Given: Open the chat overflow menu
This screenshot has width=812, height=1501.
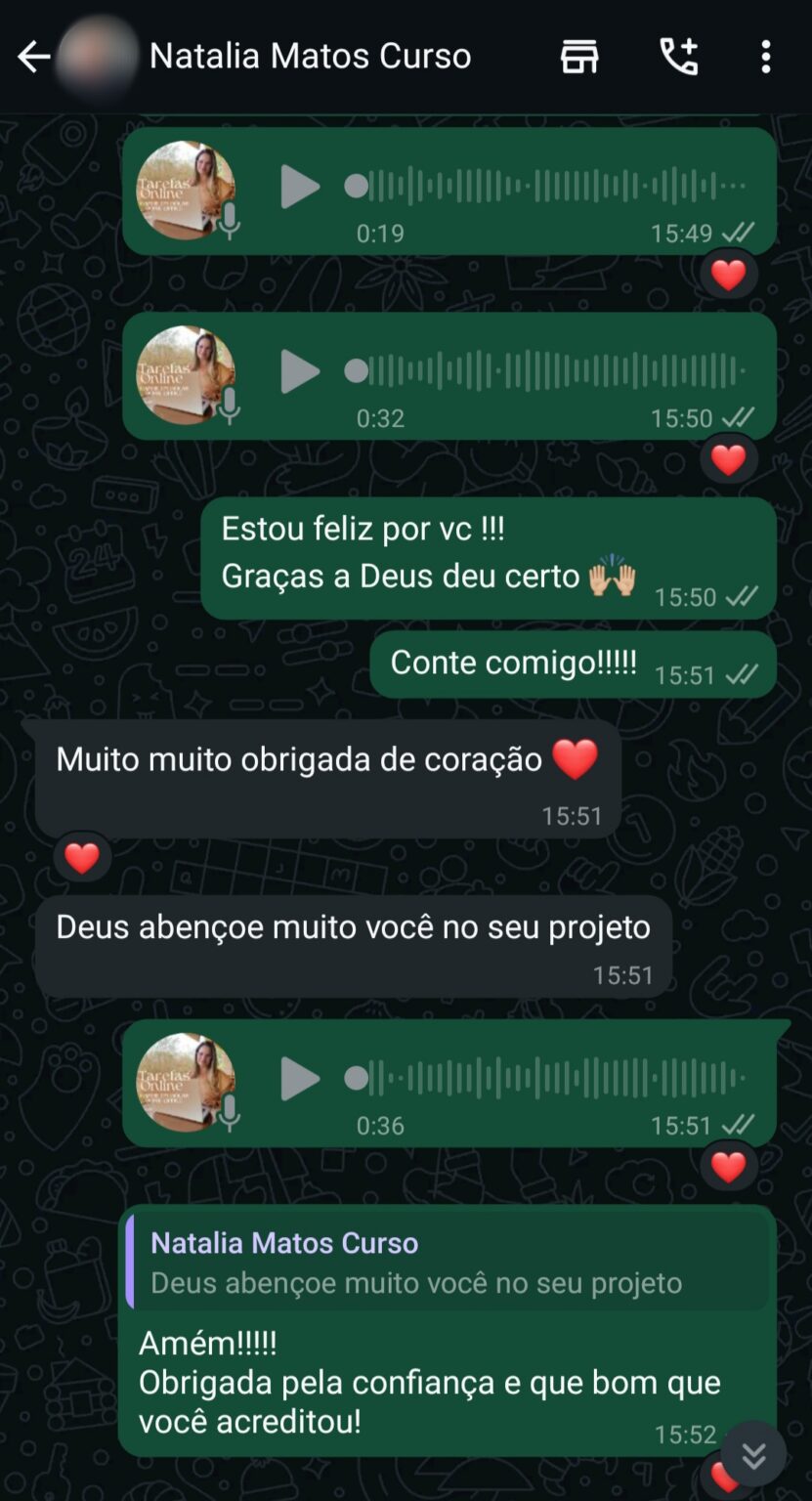Looking at the screenshot, I should (x=766, y=56).
